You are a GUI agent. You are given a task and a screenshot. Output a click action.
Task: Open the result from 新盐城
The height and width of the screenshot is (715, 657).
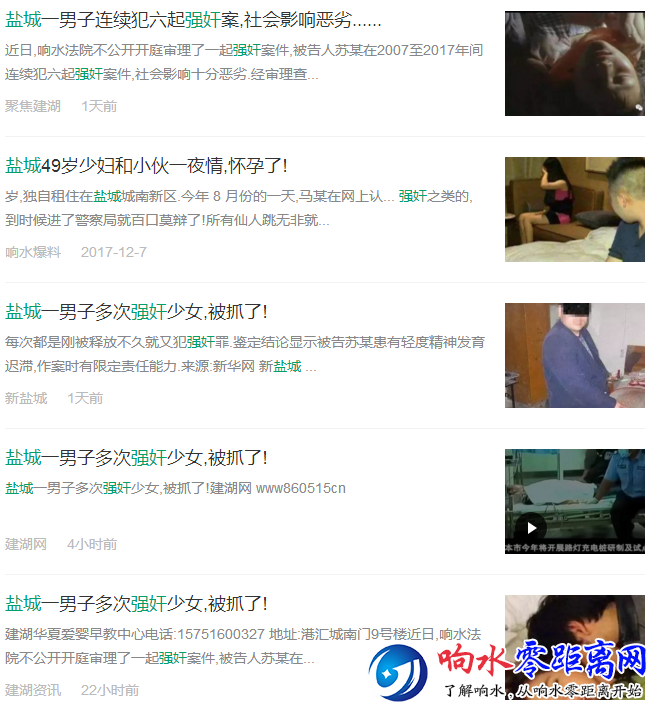pos(136,312)
